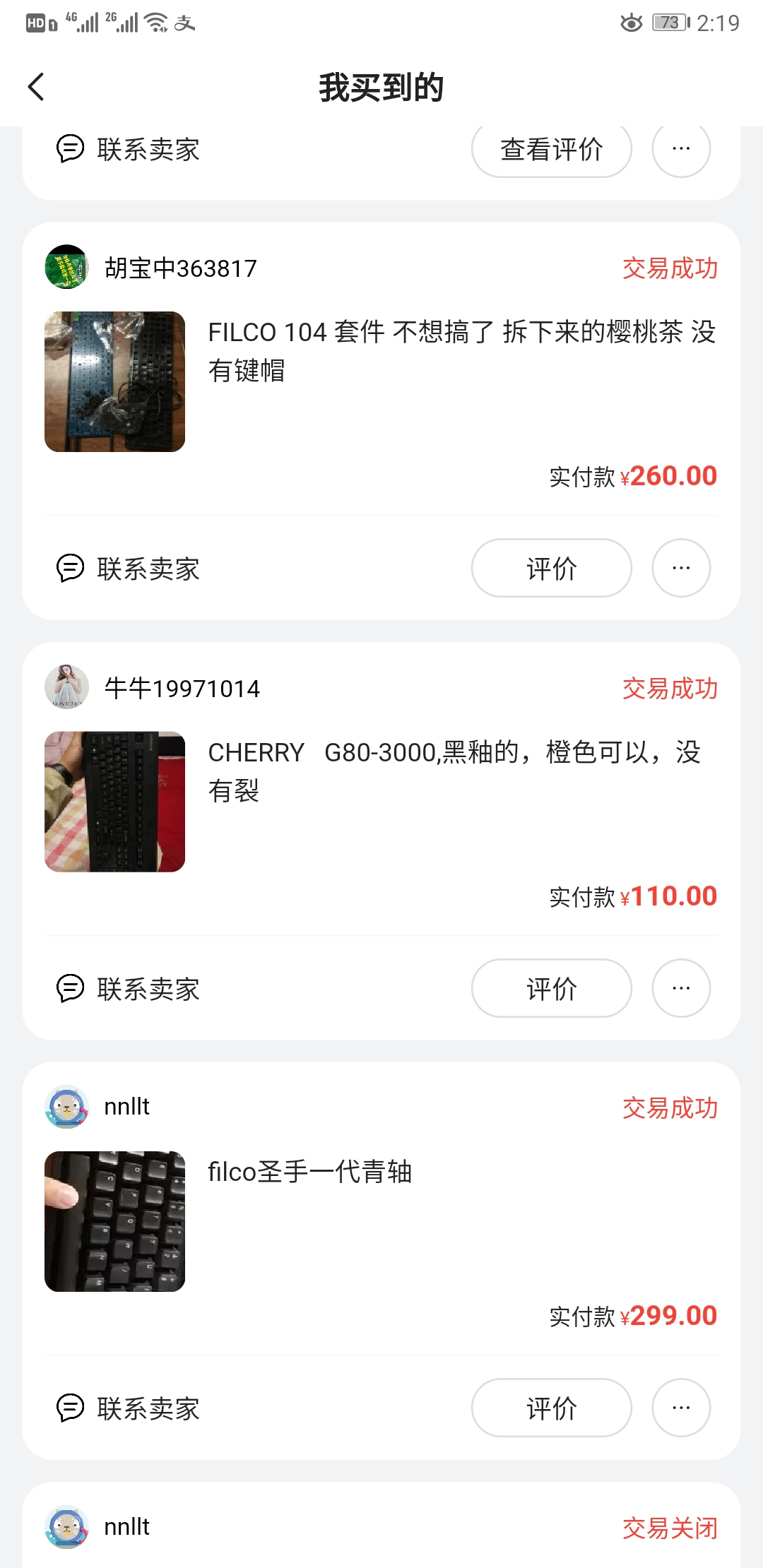Viewport: 763px width, 1568px height.
Task: Open chat bubble beside FILCO 104 order's 联系卖家
Action: pos(69,569)
